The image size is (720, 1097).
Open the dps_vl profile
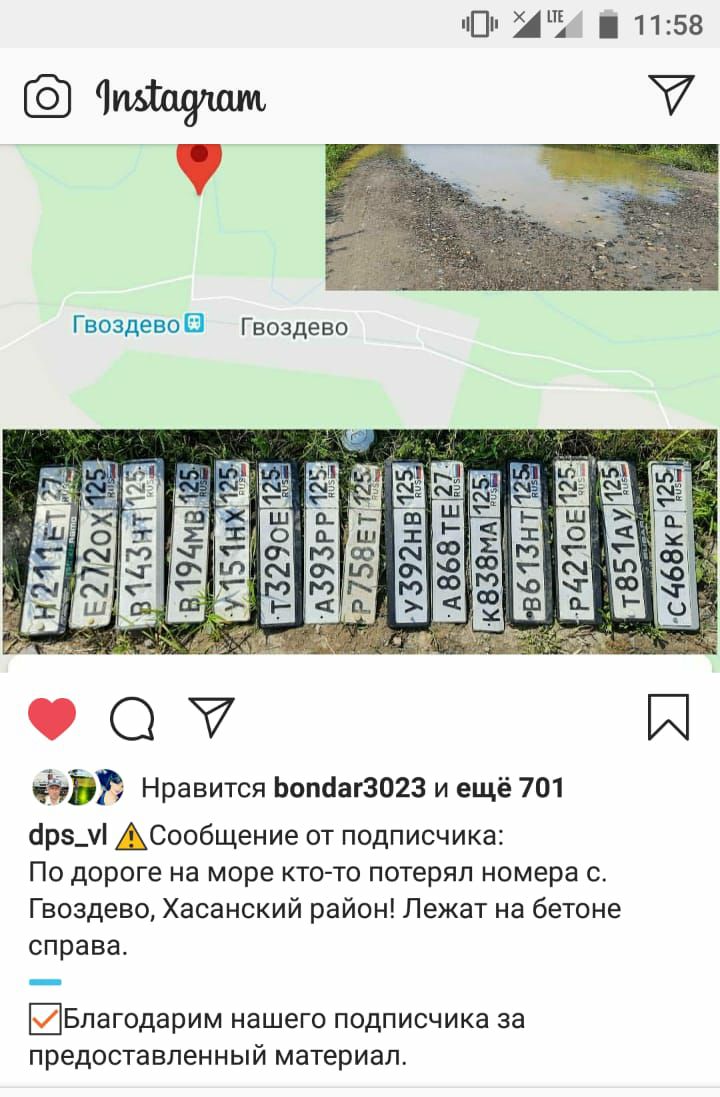(x=68, y=836)
